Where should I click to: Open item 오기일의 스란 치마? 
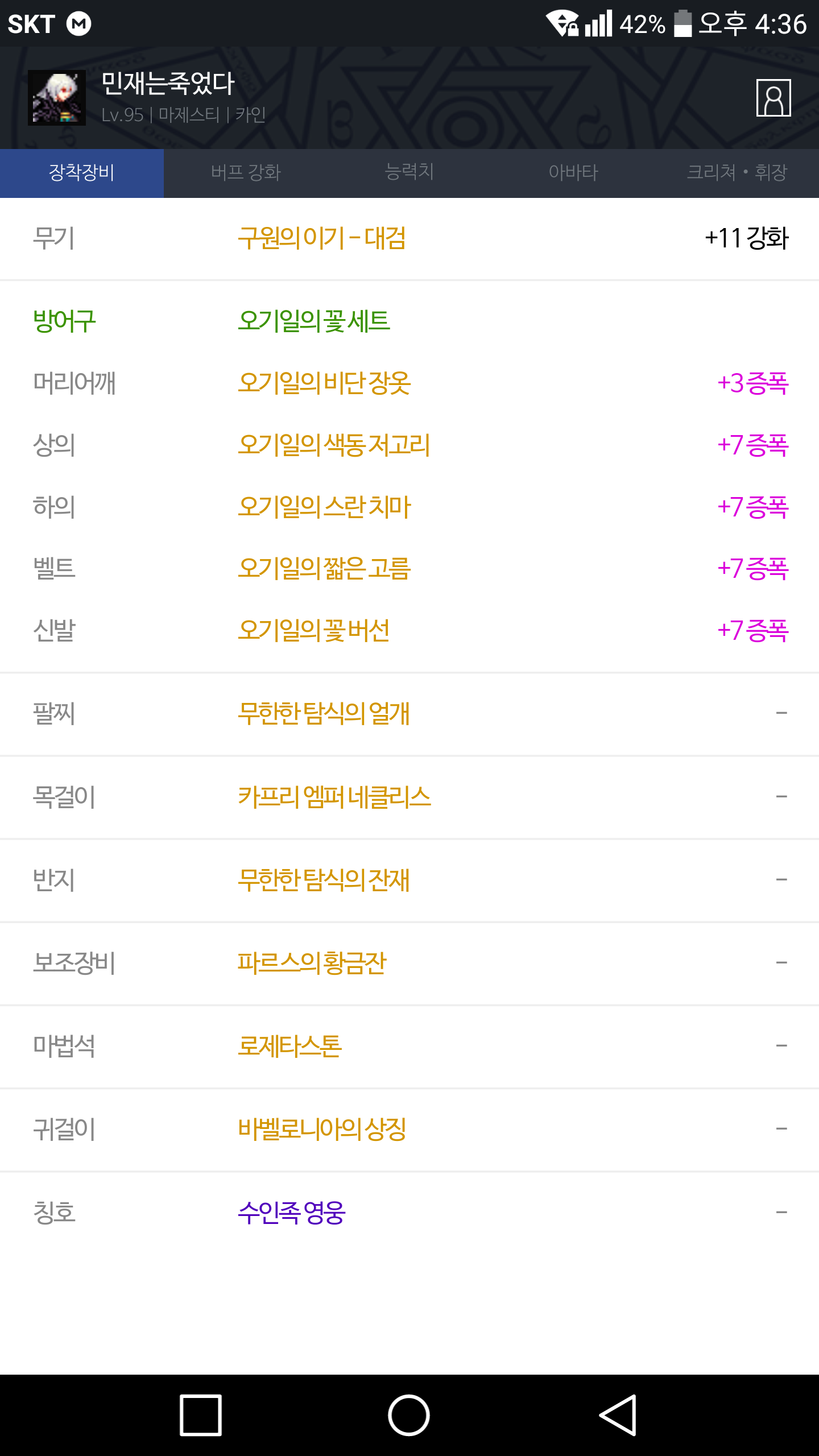tap(324, 507)
